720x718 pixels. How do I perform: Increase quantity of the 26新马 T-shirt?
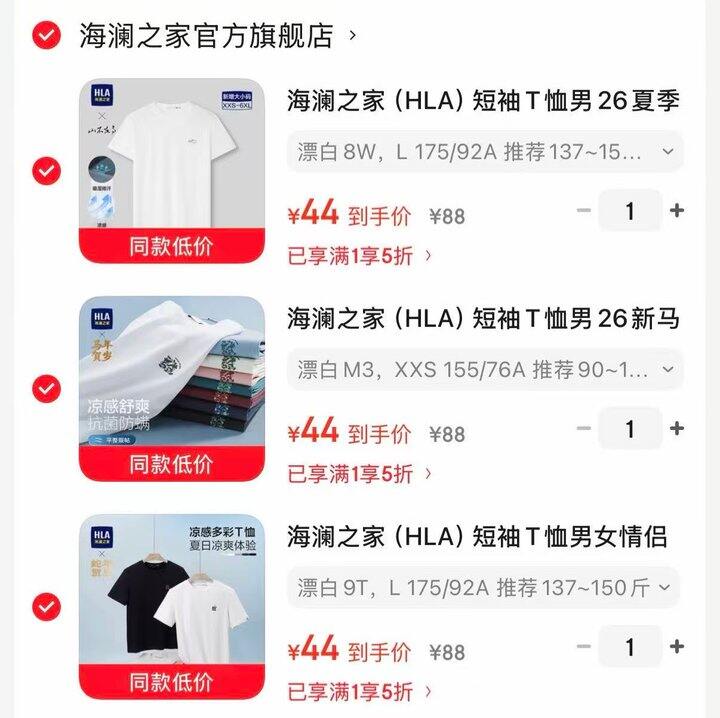point(677,429)
